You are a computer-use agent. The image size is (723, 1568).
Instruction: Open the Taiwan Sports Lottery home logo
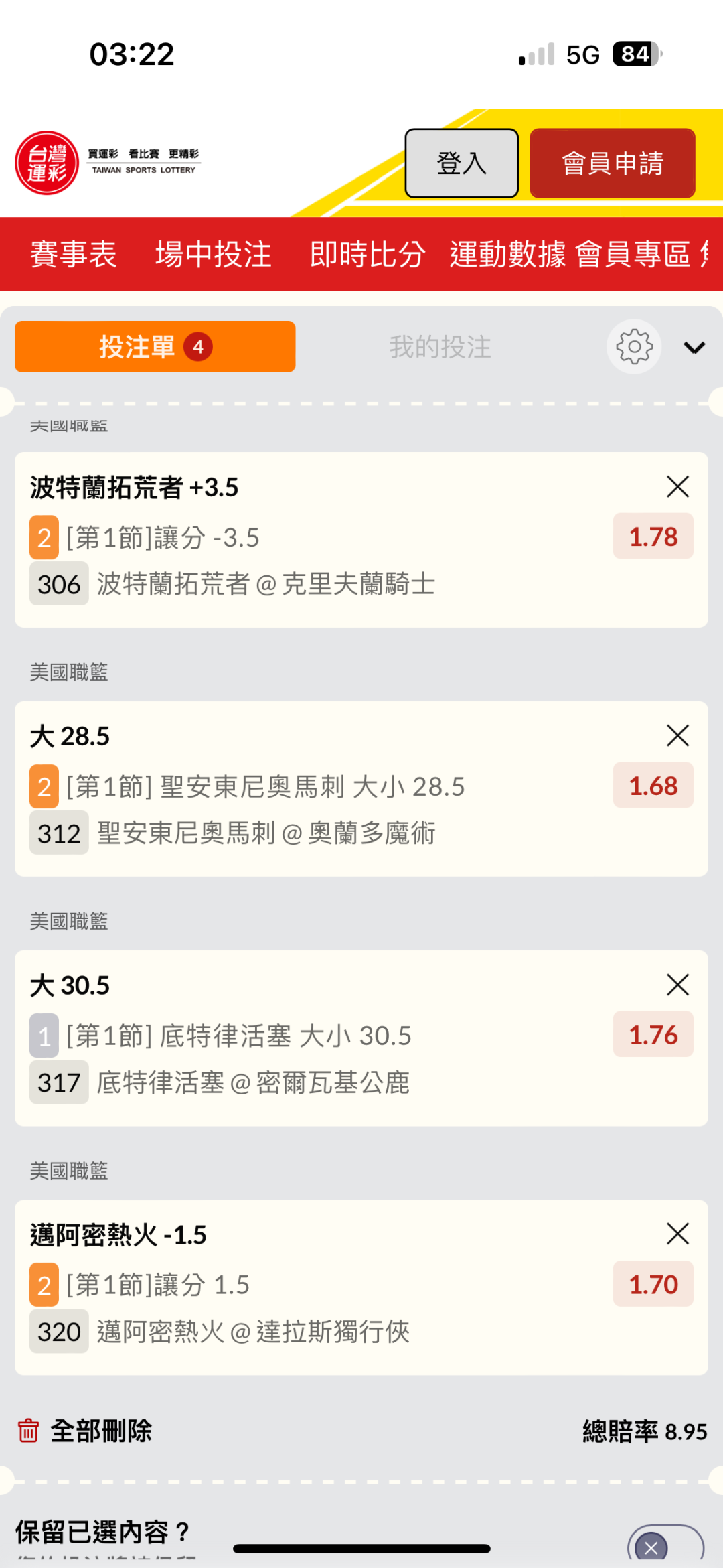pyautogui.click(x=47, y=163)
